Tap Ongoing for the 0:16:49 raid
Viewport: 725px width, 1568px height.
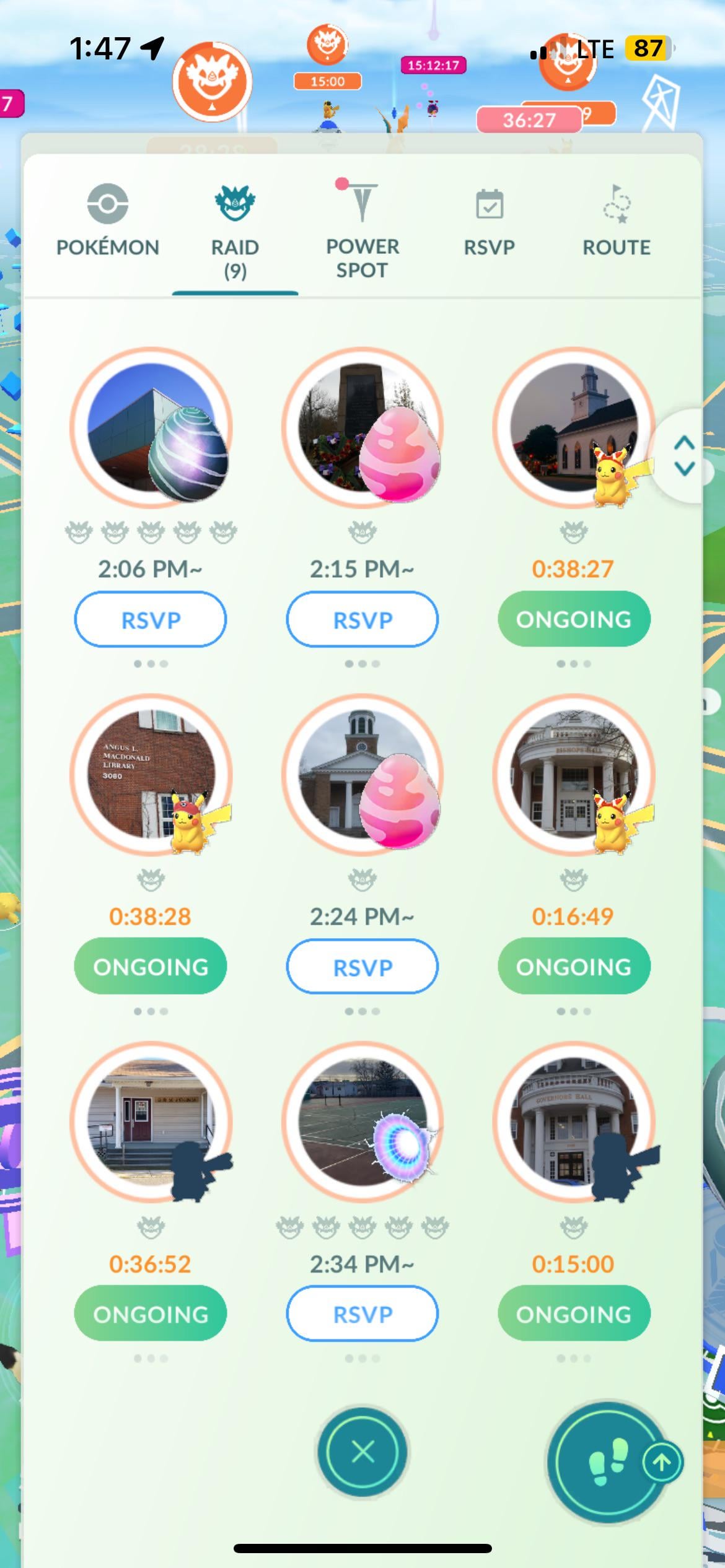[574, 967]
